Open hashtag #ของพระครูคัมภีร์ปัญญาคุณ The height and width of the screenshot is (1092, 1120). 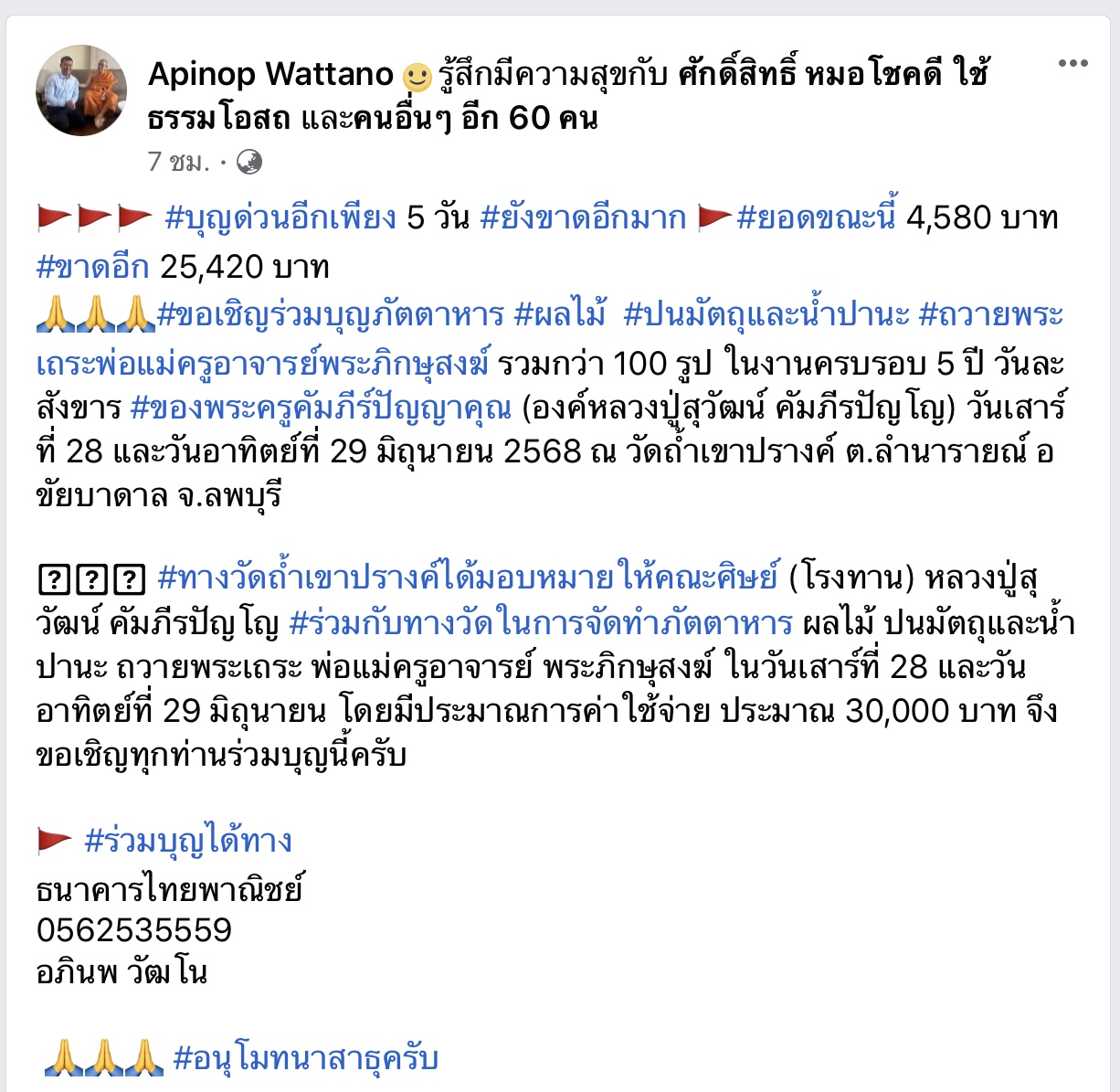coord(321,408)
